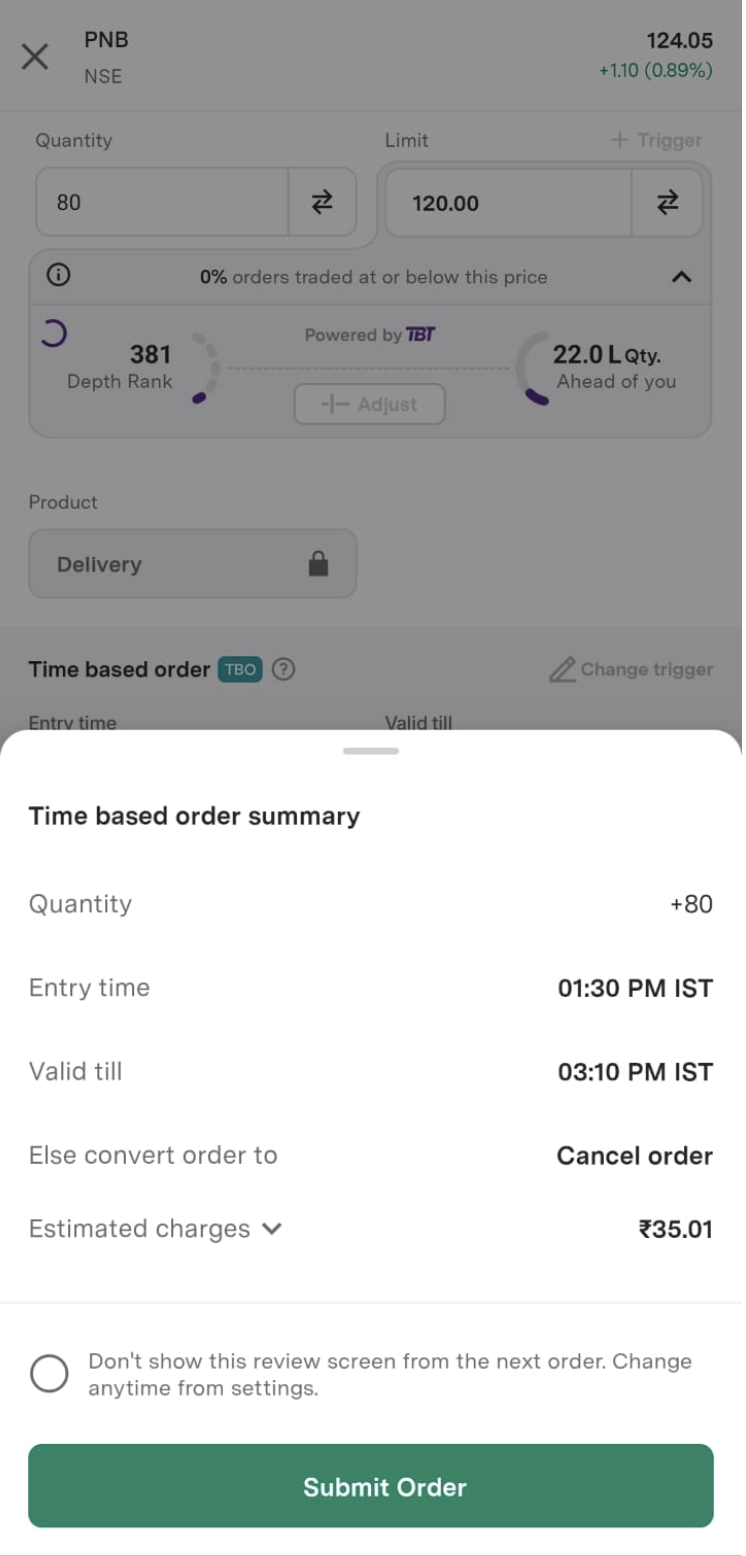746x1556 pixels.
Task: Tap the swap icon beside Quantity
Action: (x=322, y=202)
